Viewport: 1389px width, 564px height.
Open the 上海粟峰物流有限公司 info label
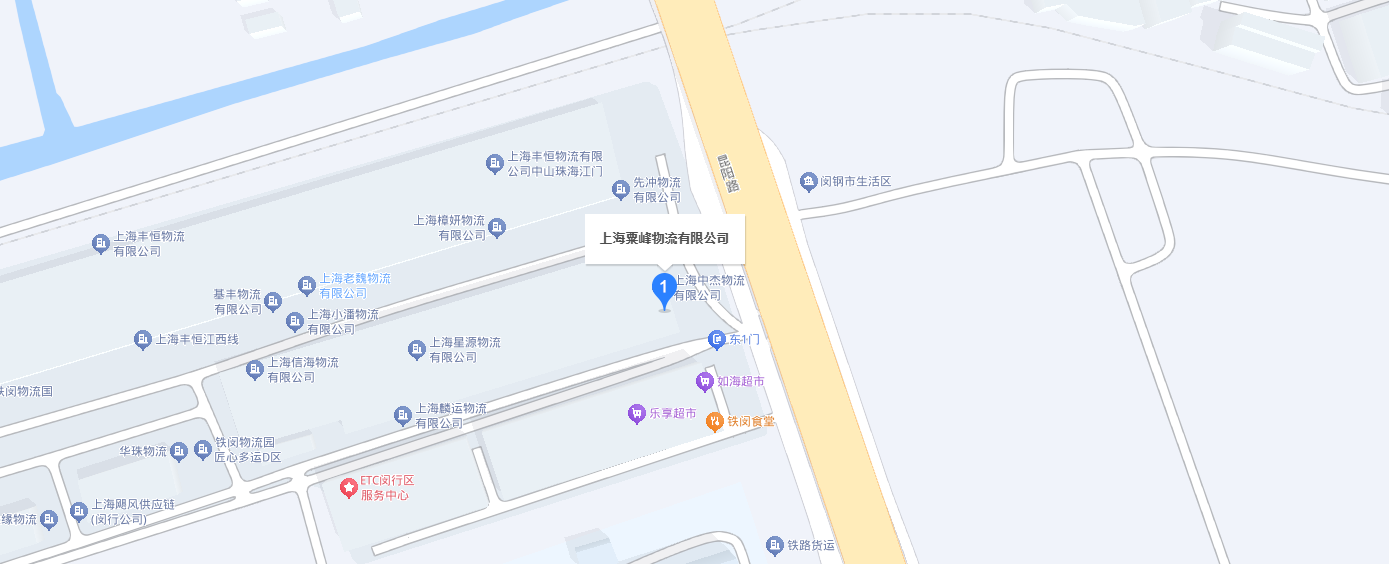[664, 239]
